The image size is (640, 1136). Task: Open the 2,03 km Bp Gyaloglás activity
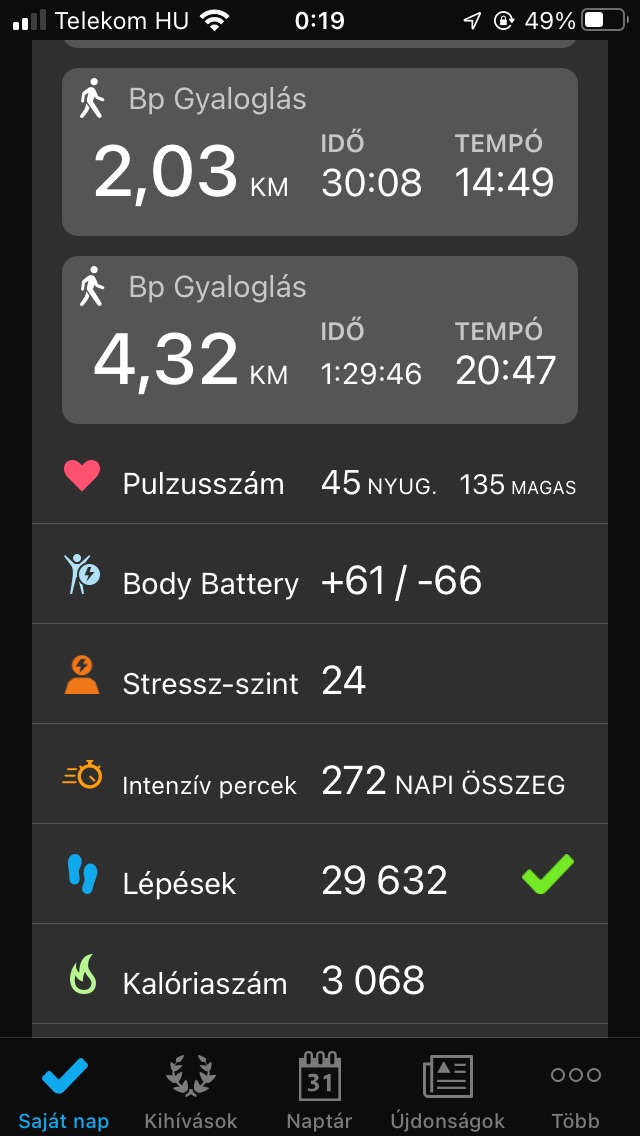pos(319,152)
